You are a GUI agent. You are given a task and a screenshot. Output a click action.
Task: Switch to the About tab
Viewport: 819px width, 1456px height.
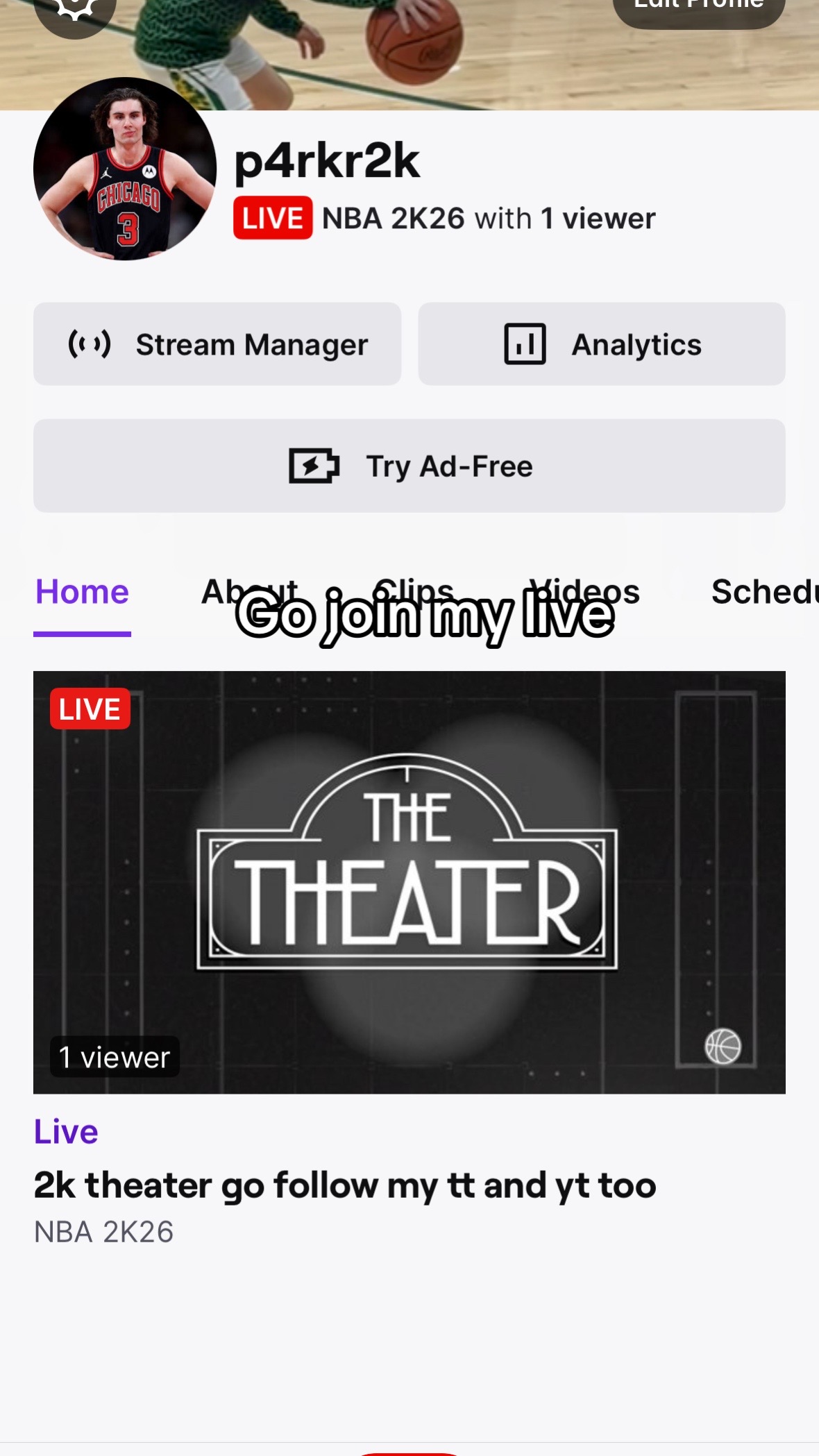[249, 591]
